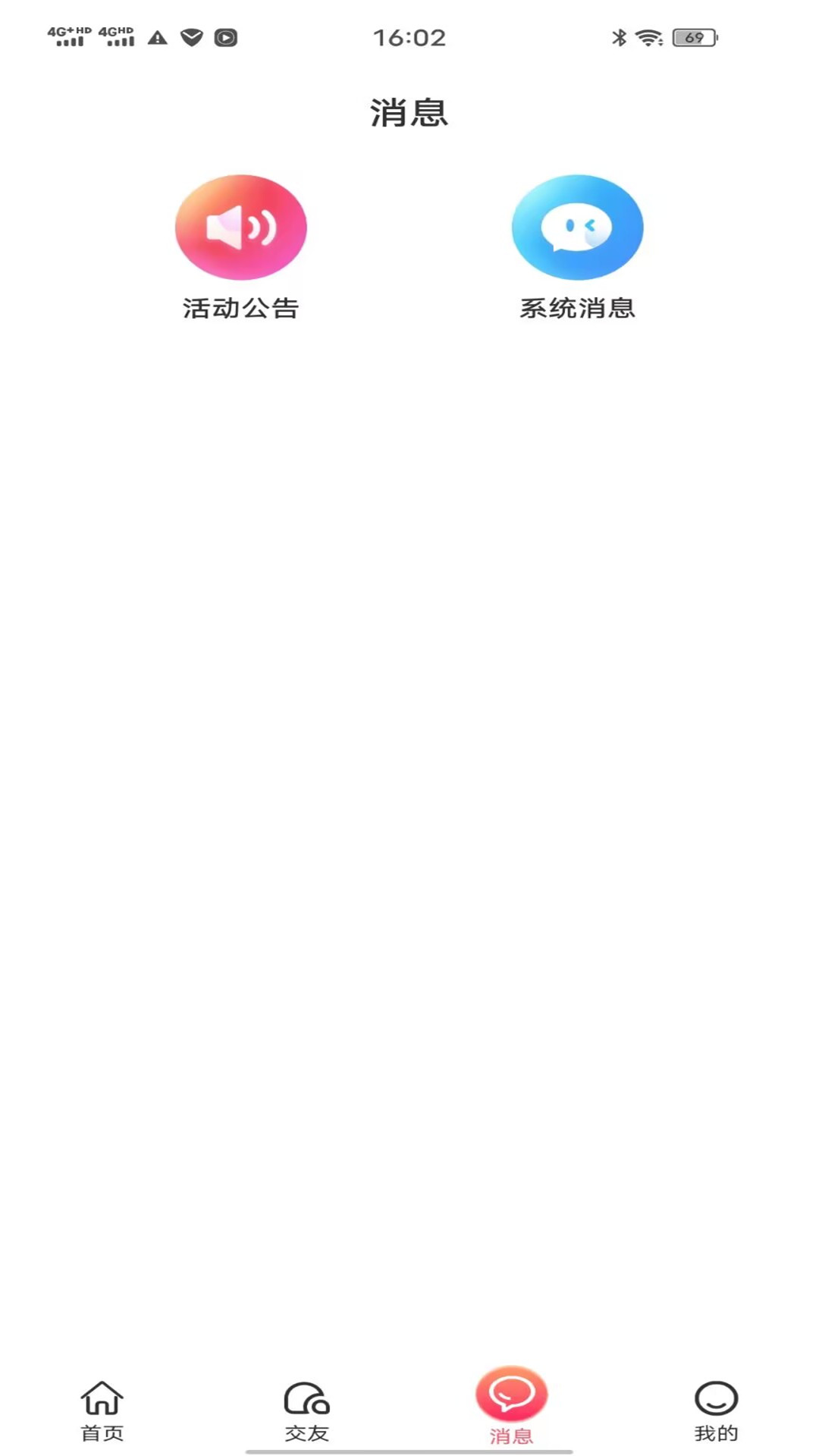Switch to the 首页 home tab
The height and width of the screenshot is (1456, 819).
[102, 1409]
